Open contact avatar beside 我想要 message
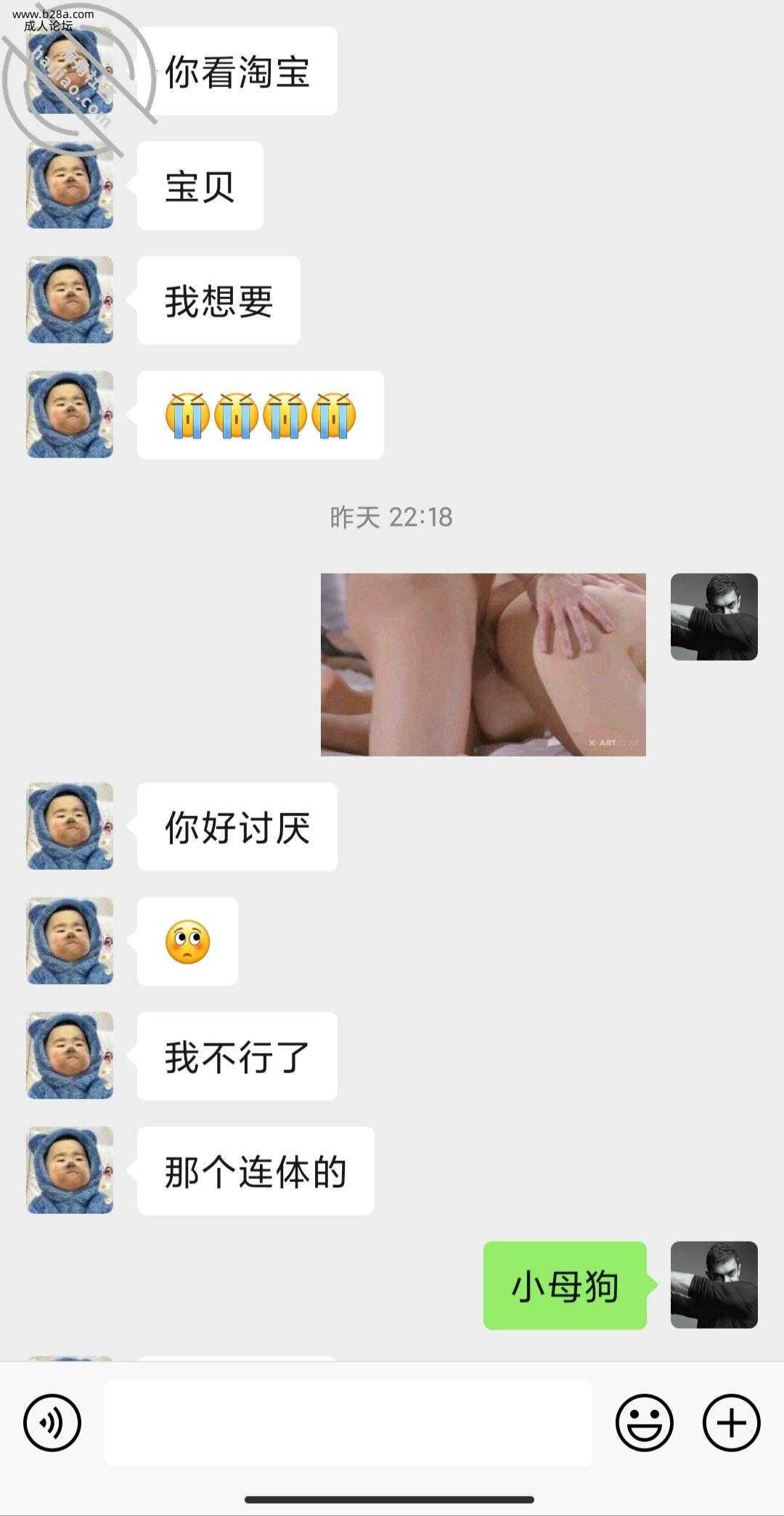The image size is (784, 1516). pos(70,300)
